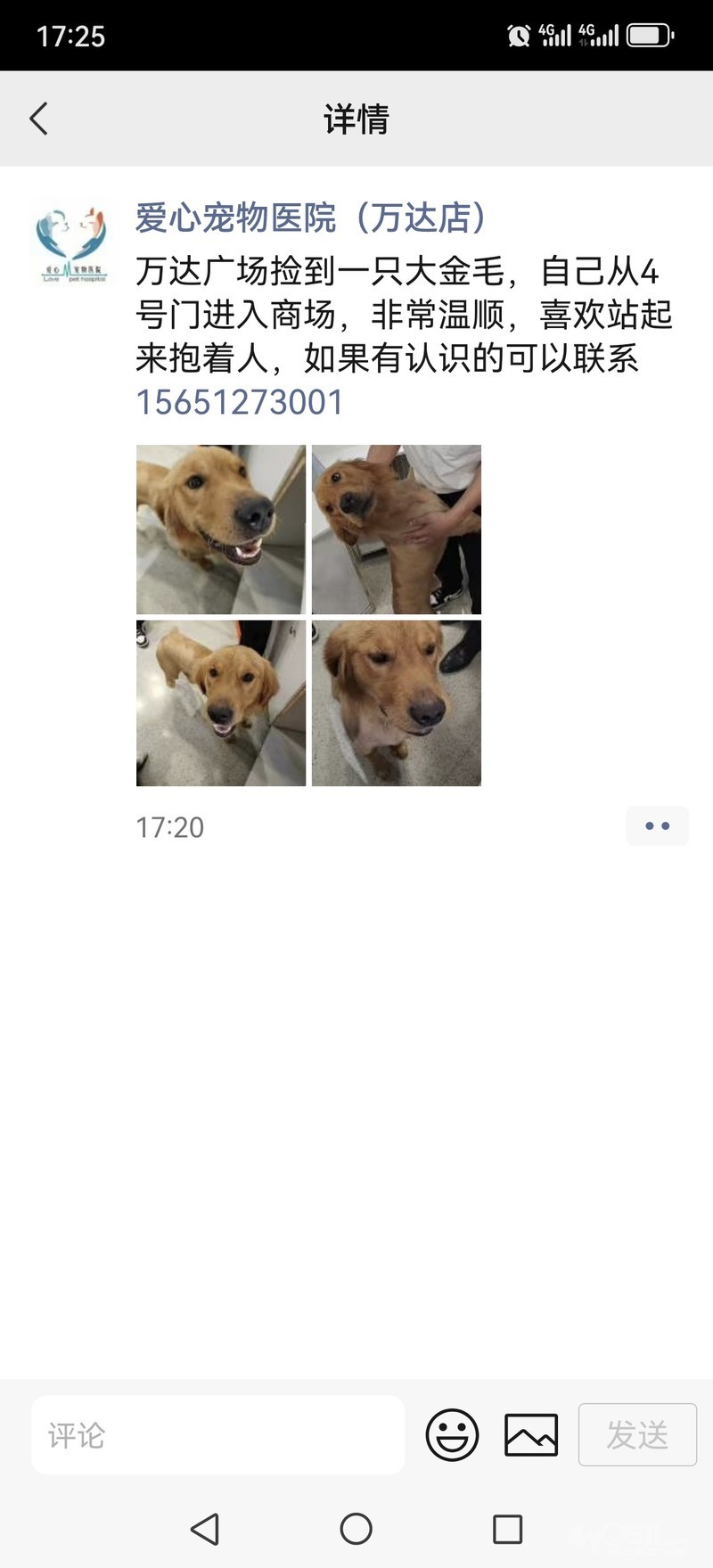
Task: Open the third photo of dog looking up
Action: pyautogui.click(x=220, y=703)
